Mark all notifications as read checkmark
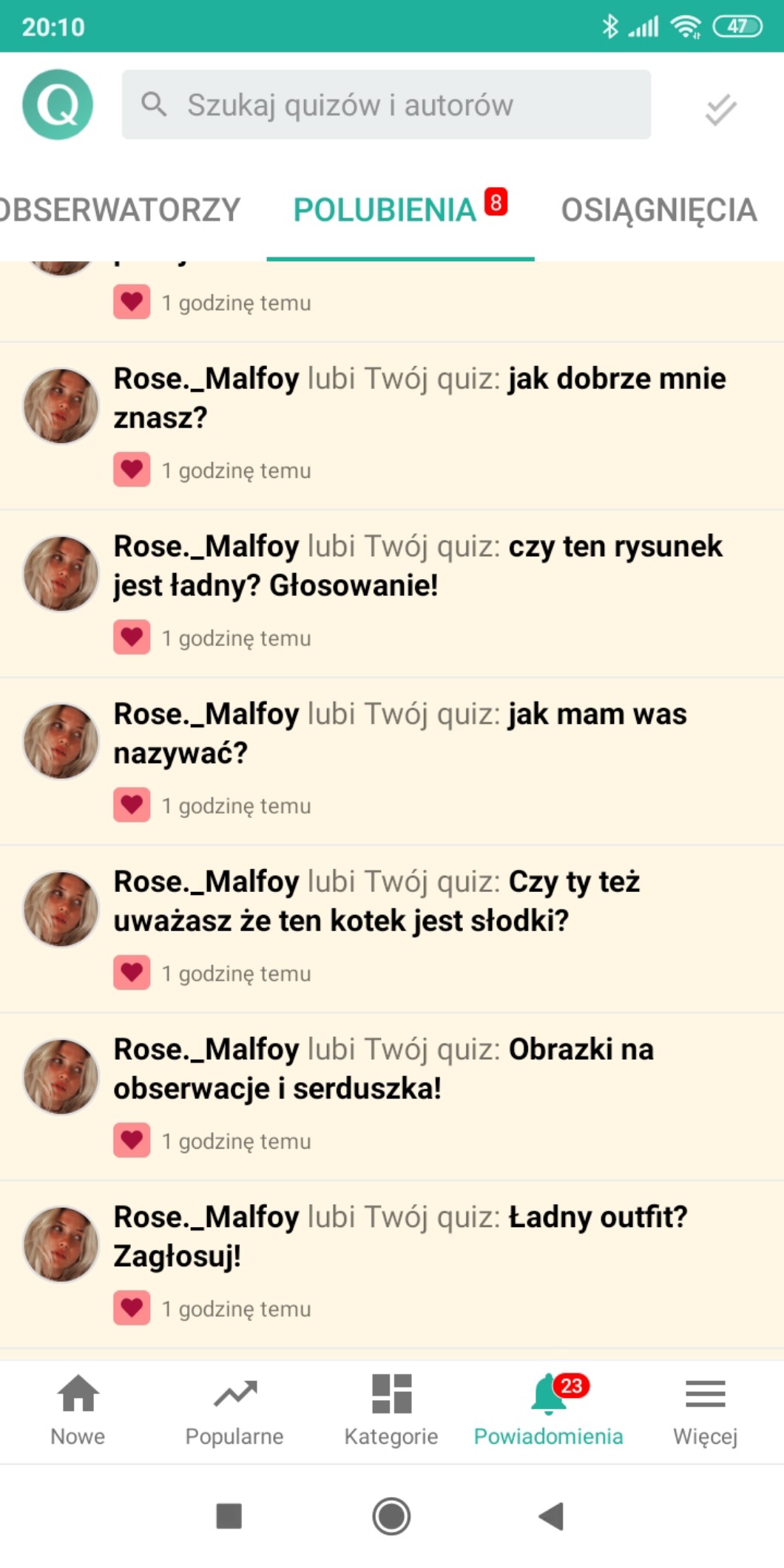 [x=720, y=109]
